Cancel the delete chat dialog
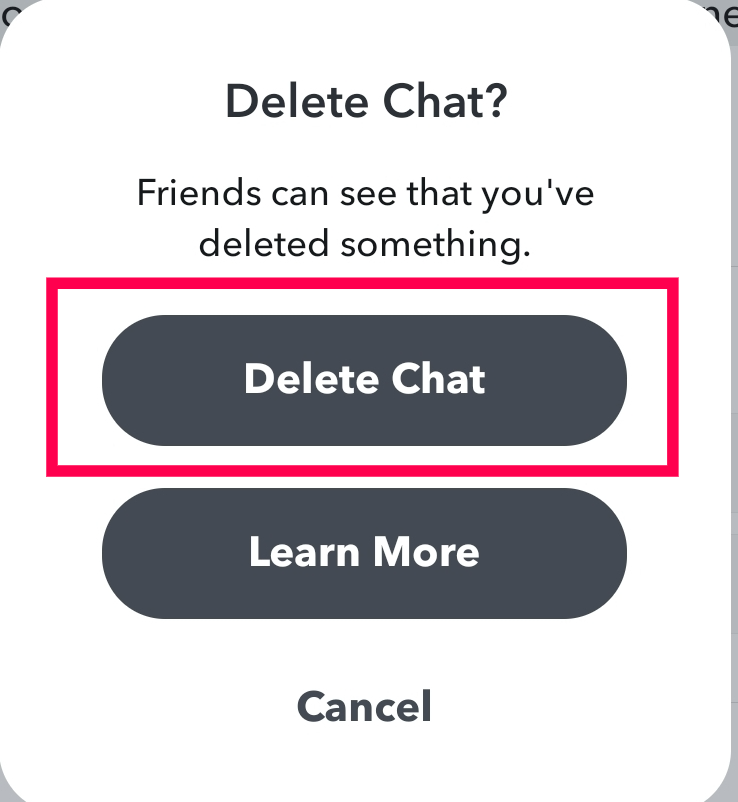738x802 pixels. click(364, 707)
